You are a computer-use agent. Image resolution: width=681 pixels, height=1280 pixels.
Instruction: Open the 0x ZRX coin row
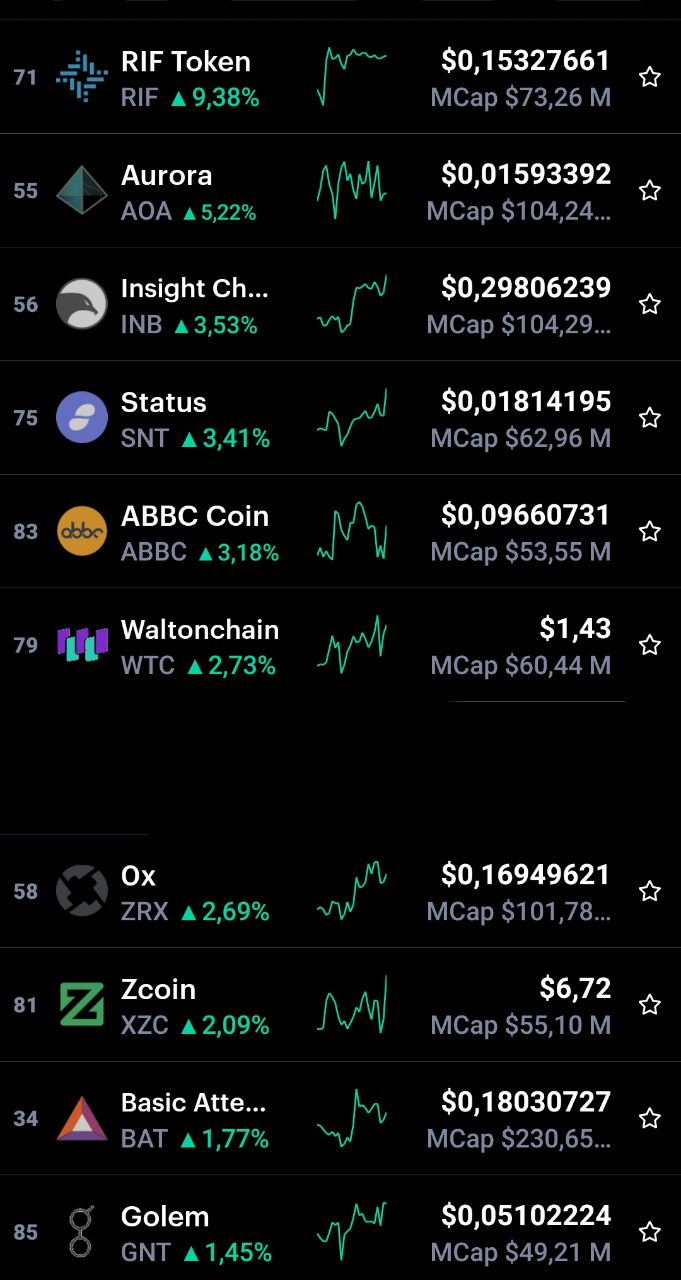340,891
